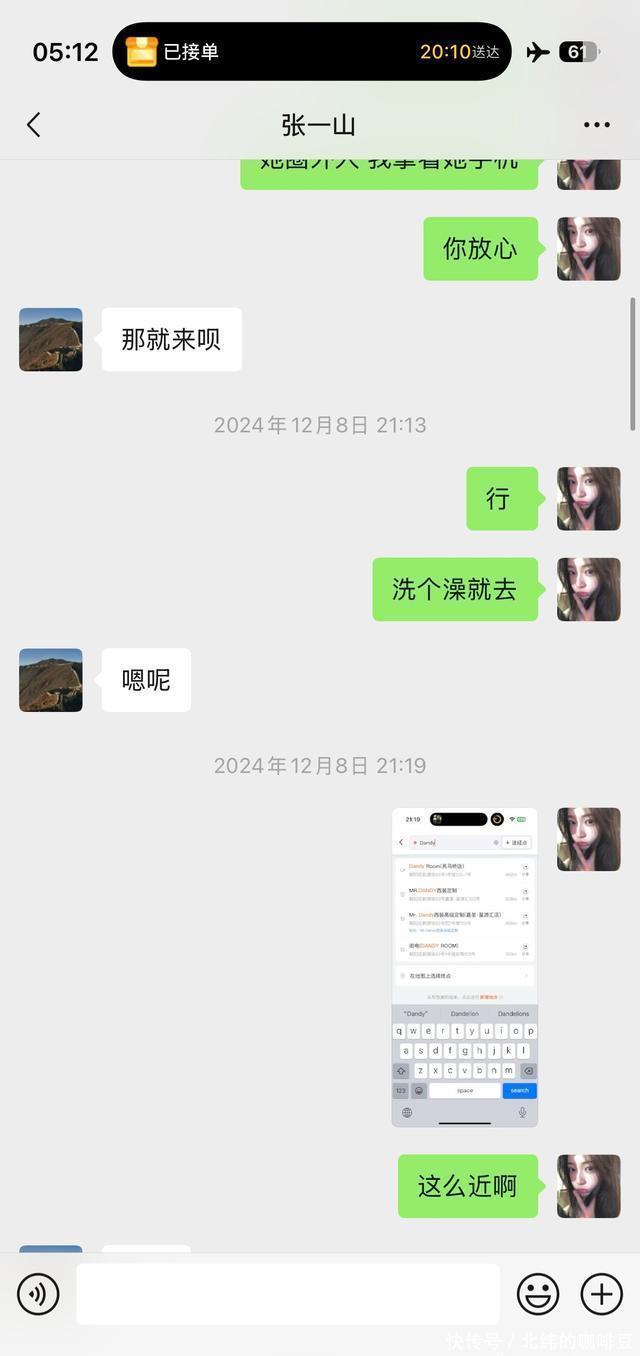Tap own avatar beside 这么近啊

pyautogui.click(x=588, y=1186)
